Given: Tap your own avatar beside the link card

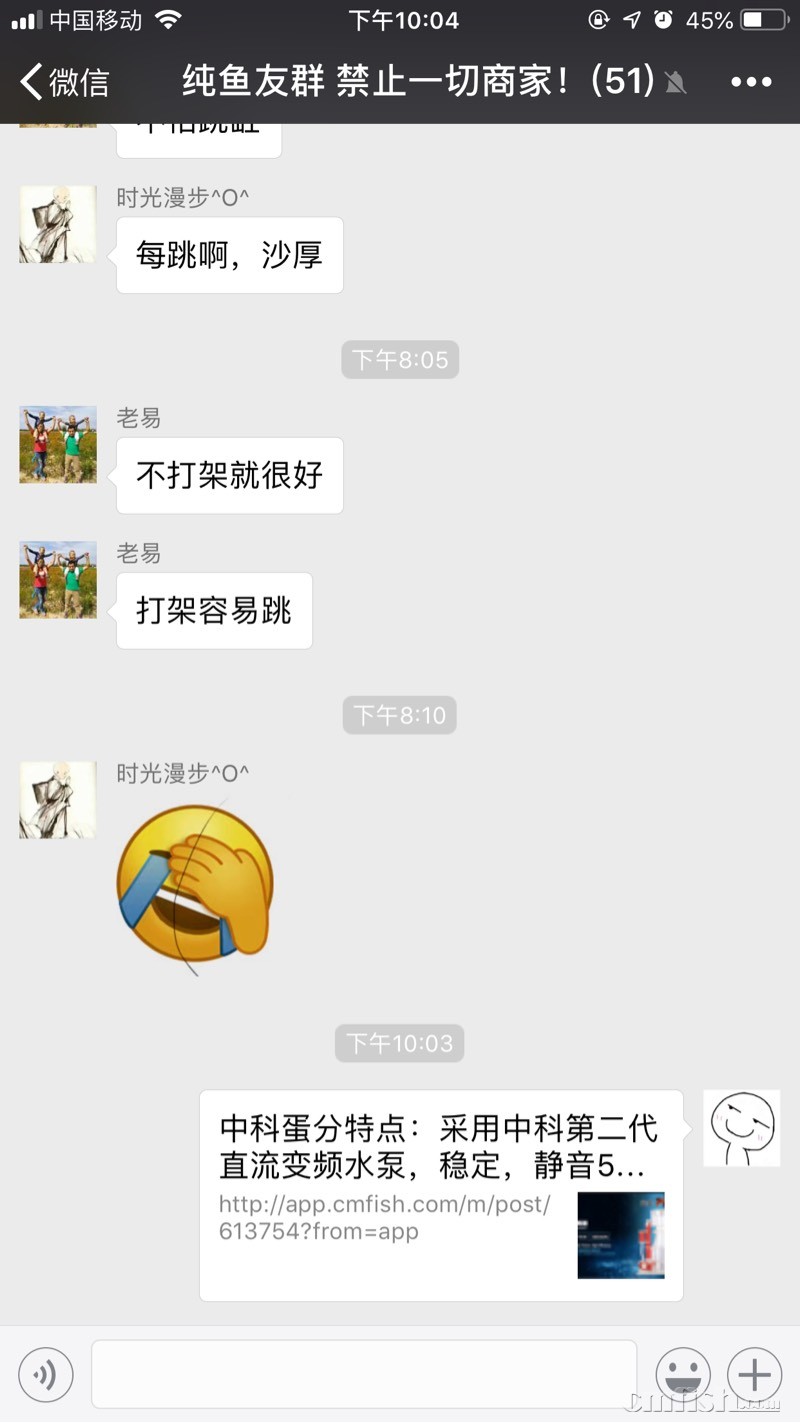Looking at the screenshot, I should point(741,1128).
